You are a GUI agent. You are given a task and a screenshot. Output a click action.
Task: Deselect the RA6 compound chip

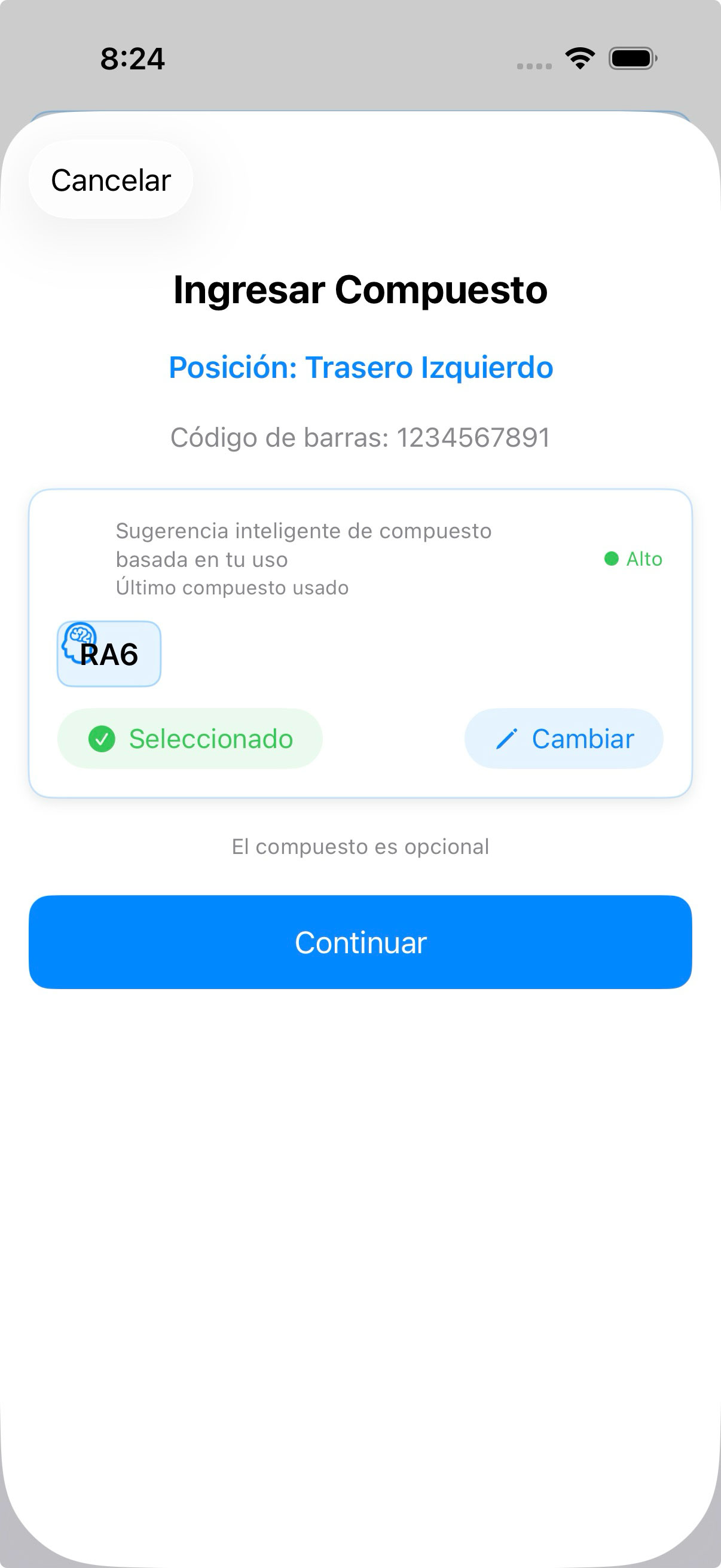click(x=108, y=653)
